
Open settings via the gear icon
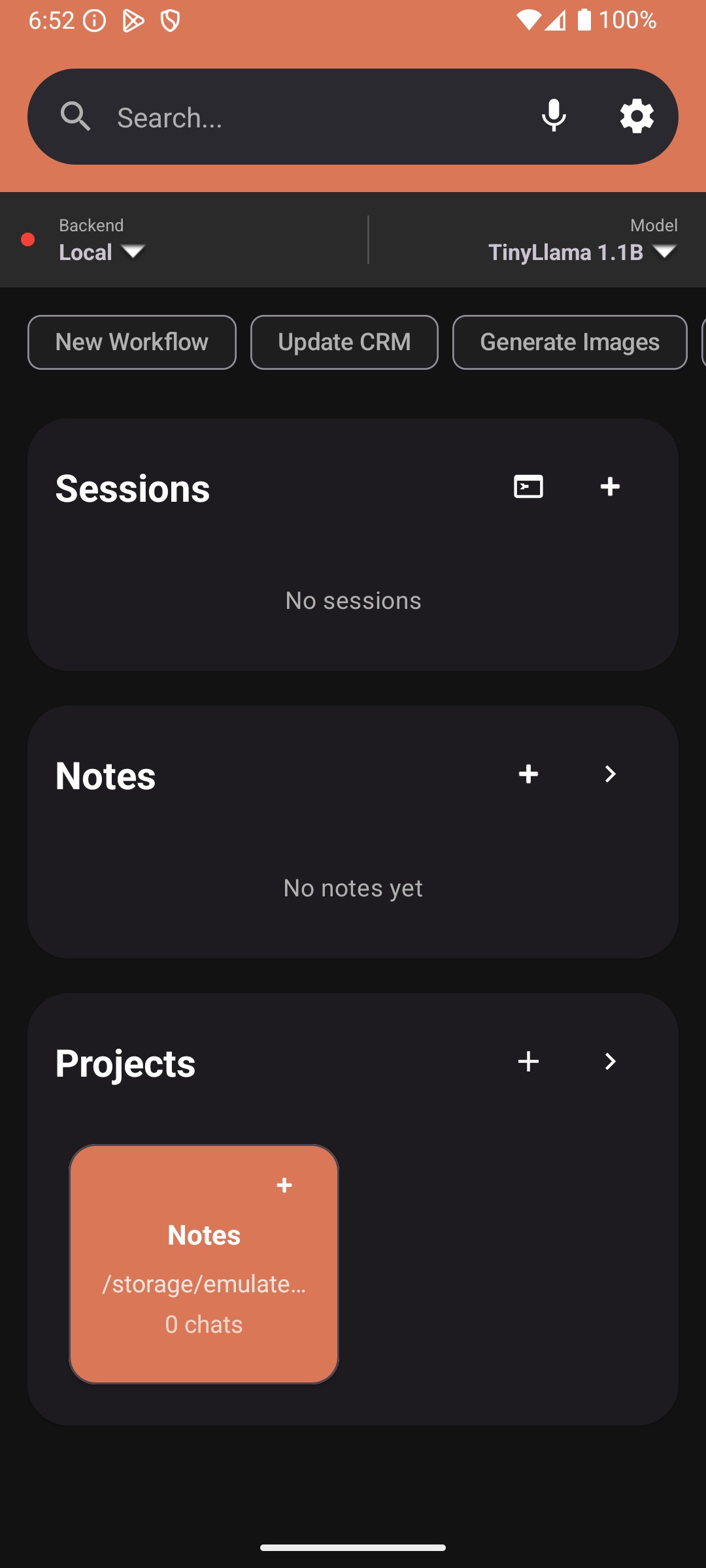(x=636, y=116)
